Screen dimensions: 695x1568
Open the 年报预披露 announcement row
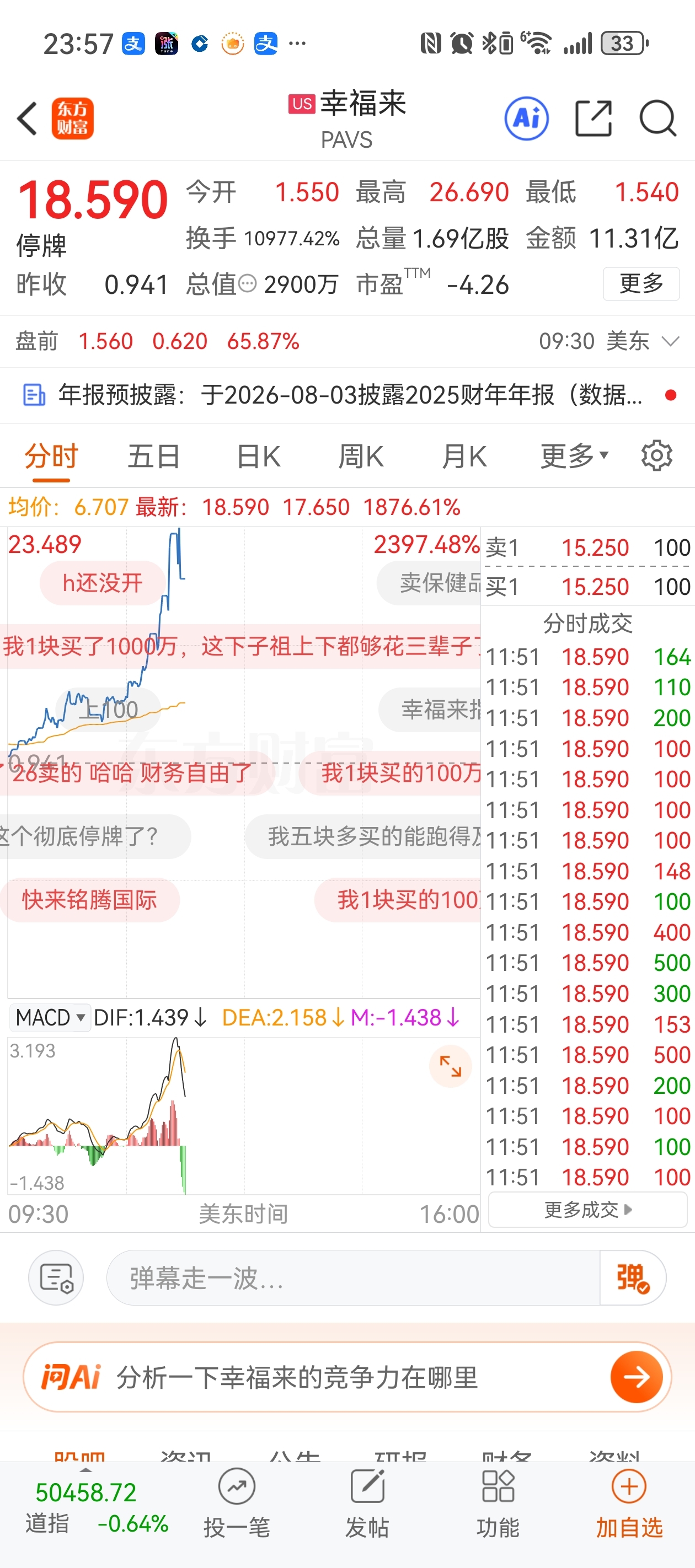(x=347, y=395)
